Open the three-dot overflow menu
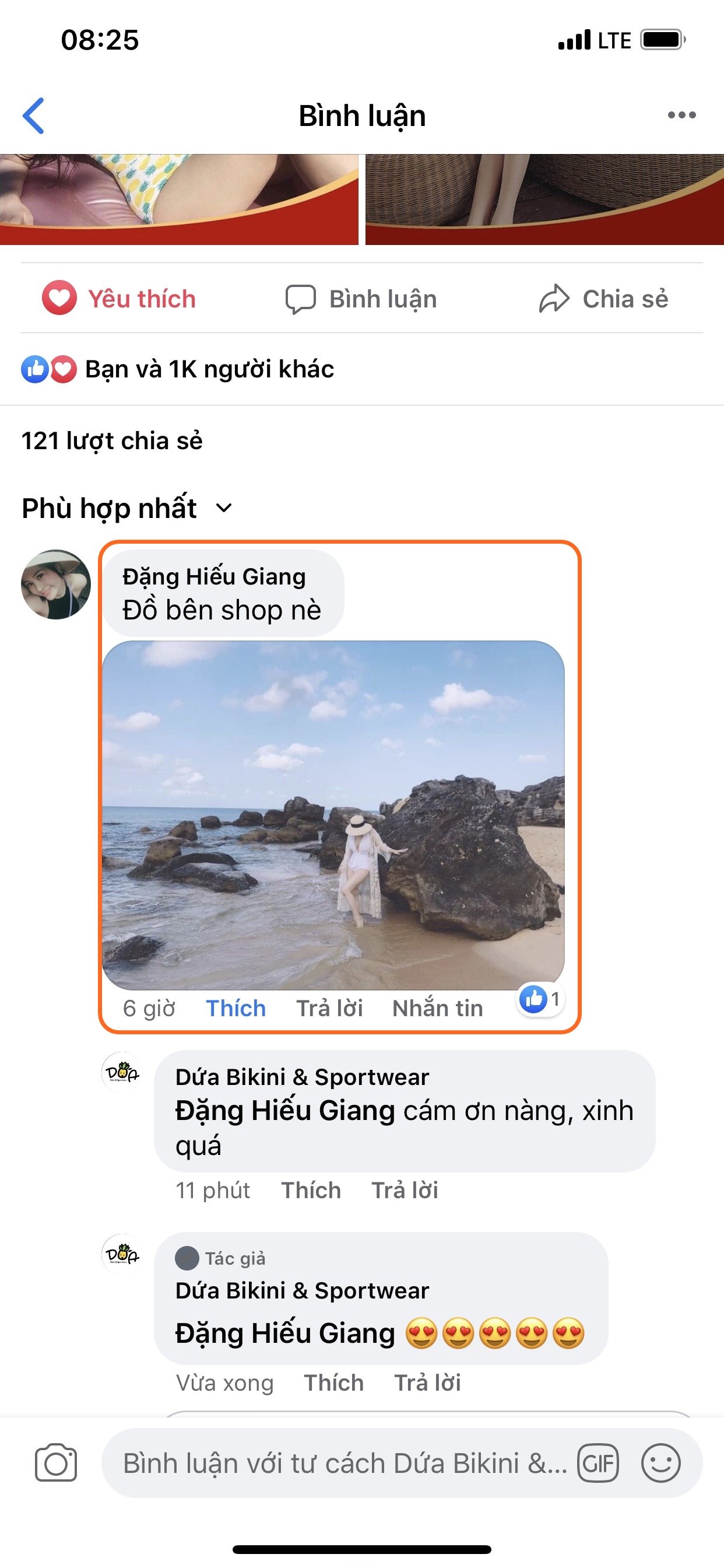Viewport: 724px width, 1568px height. 681,115
